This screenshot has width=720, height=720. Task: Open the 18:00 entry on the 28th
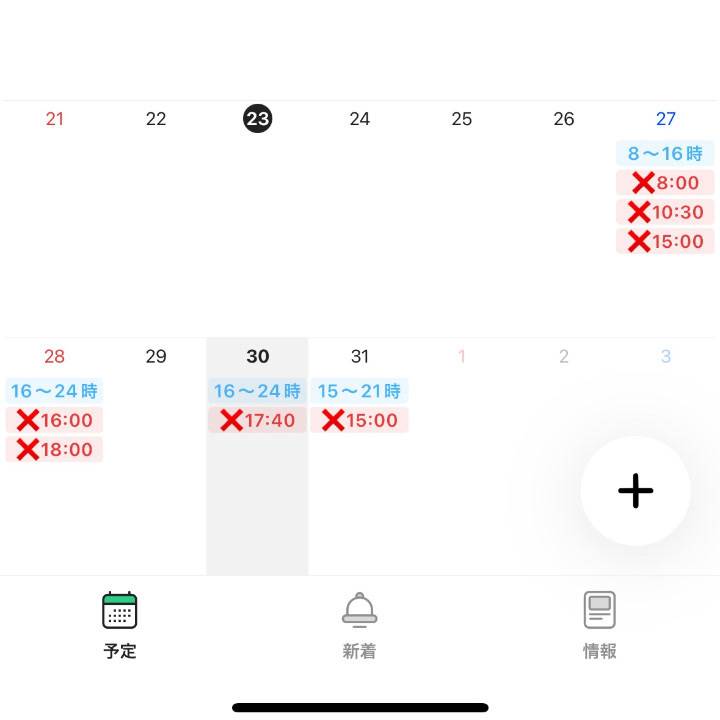coord(55,450)
